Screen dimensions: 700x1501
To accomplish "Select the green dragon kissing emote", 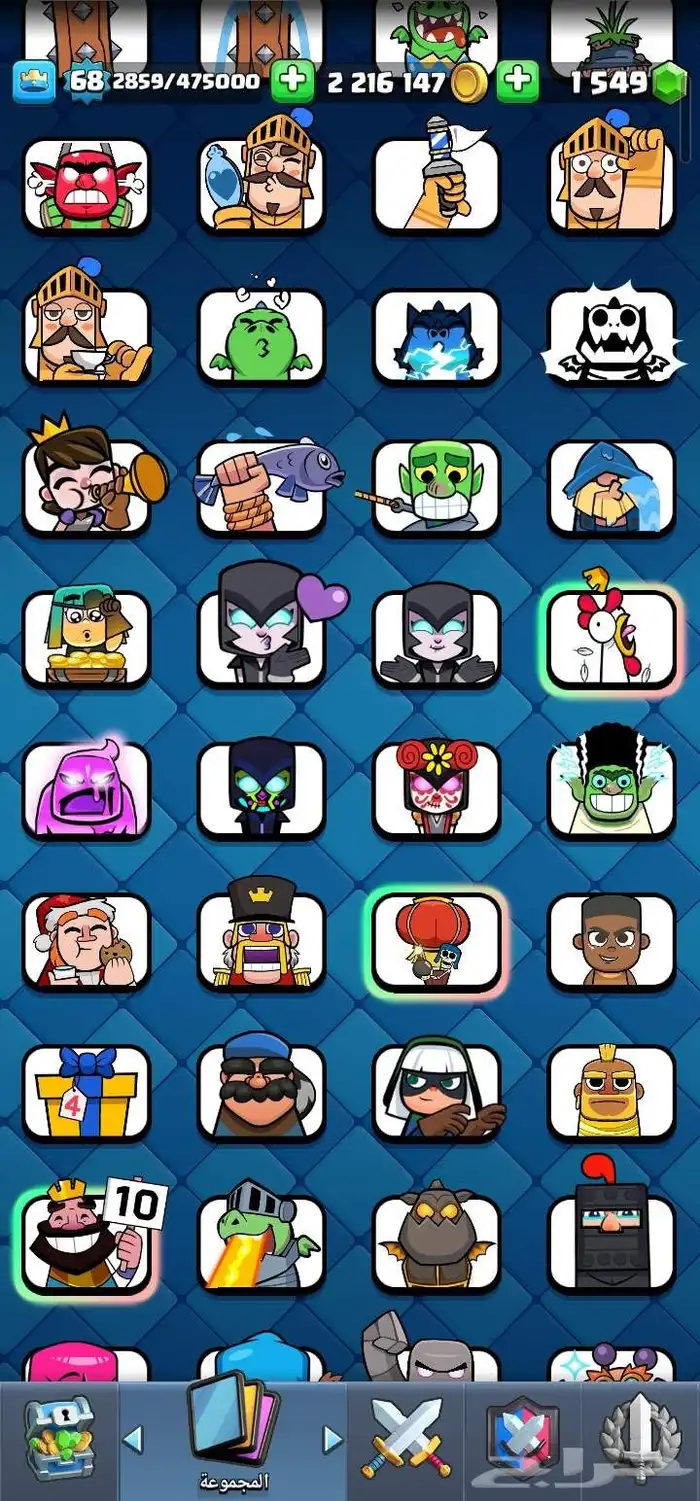I will 260,336.
